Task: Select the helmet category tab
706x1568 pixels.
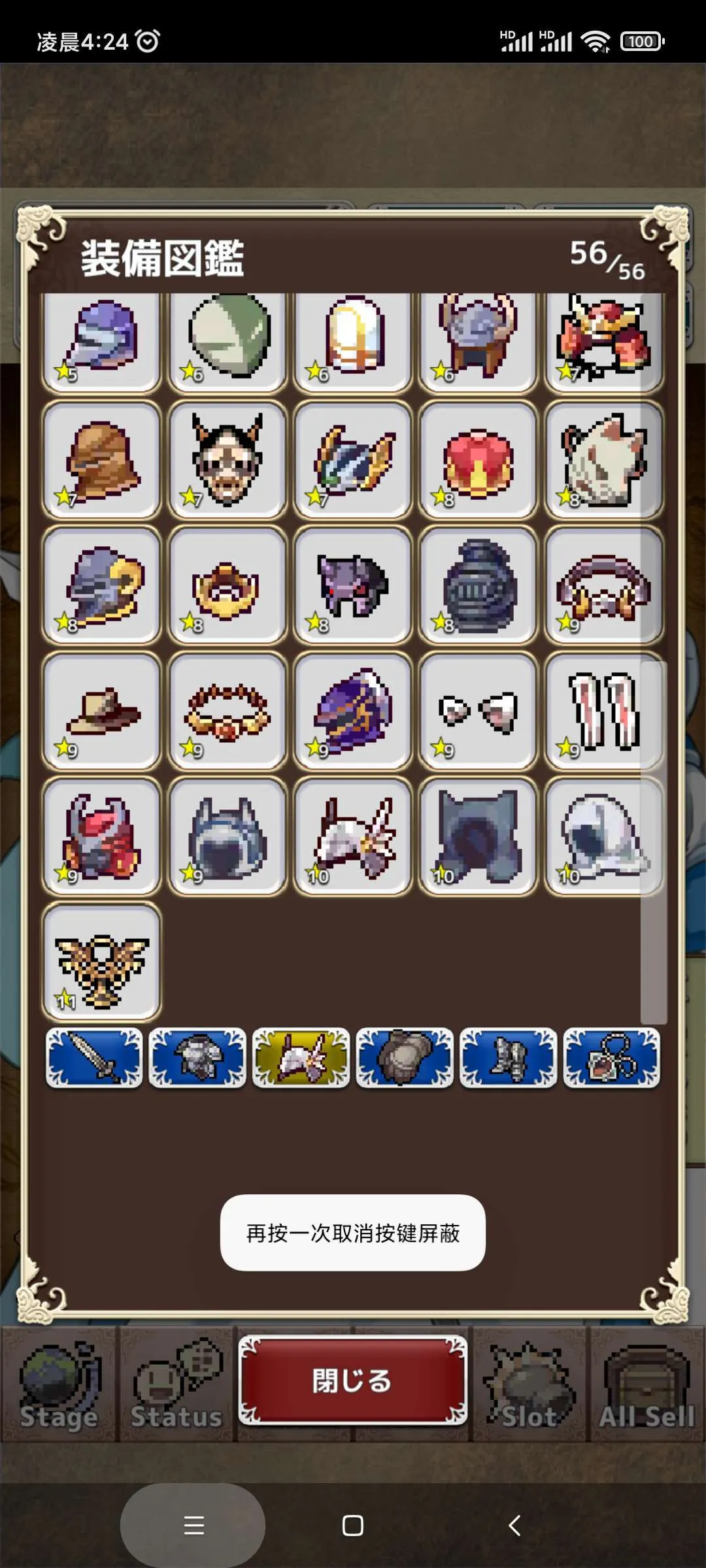Action: click(x=301, y=1058)
